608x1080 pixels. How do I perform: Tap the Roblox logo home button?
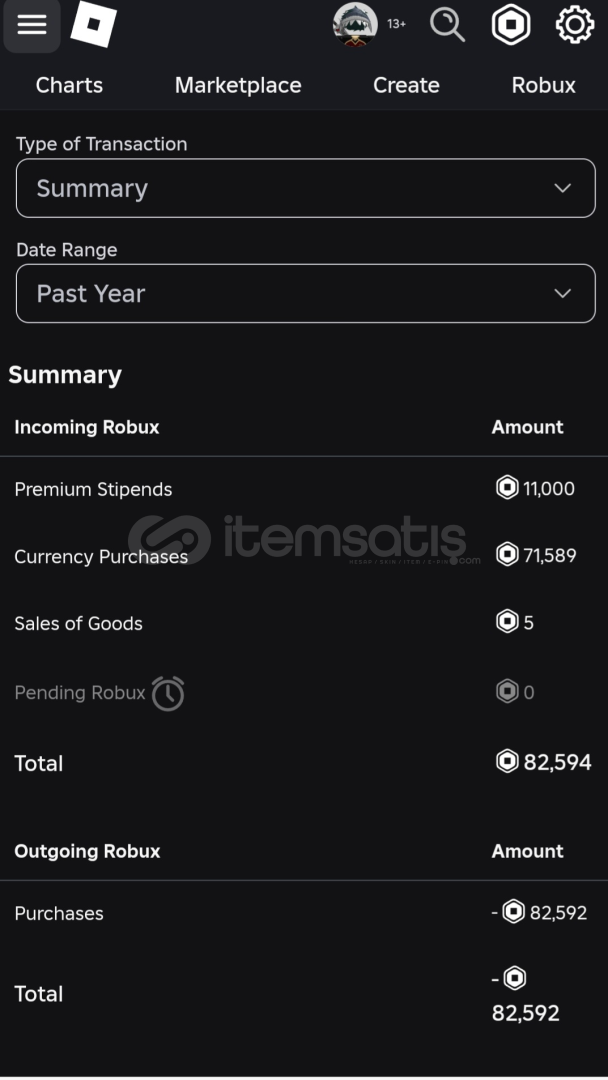(94, 24)
